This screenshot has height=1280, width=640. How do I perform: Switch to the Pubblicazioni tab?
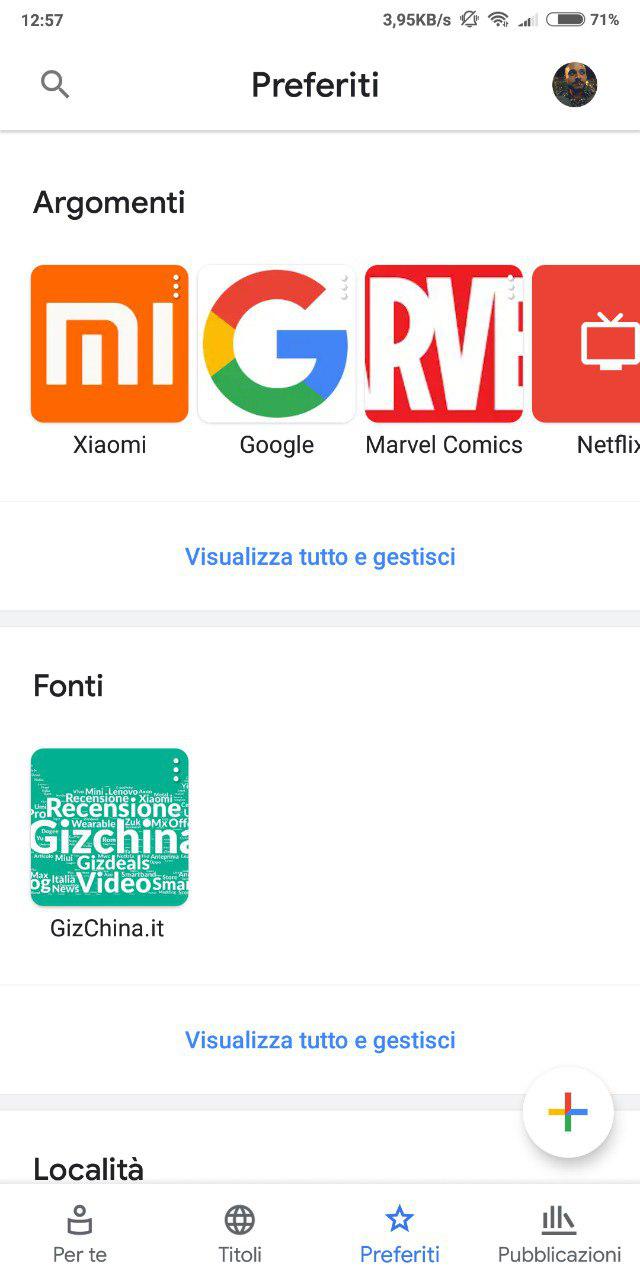pos(560,1233)
